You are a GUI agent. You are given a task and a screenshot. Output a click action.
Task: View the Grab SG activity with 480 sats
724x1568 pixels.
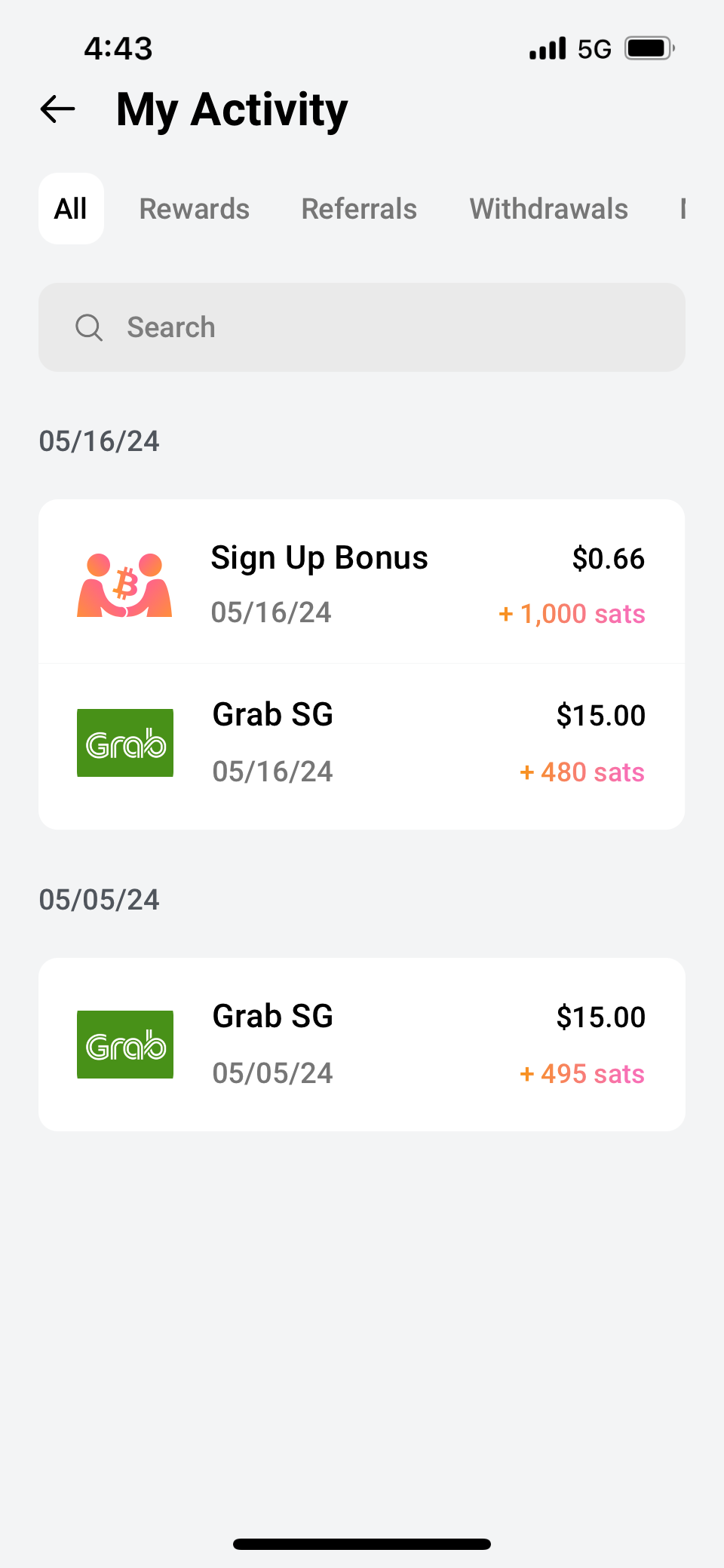[x=362, y=744]
